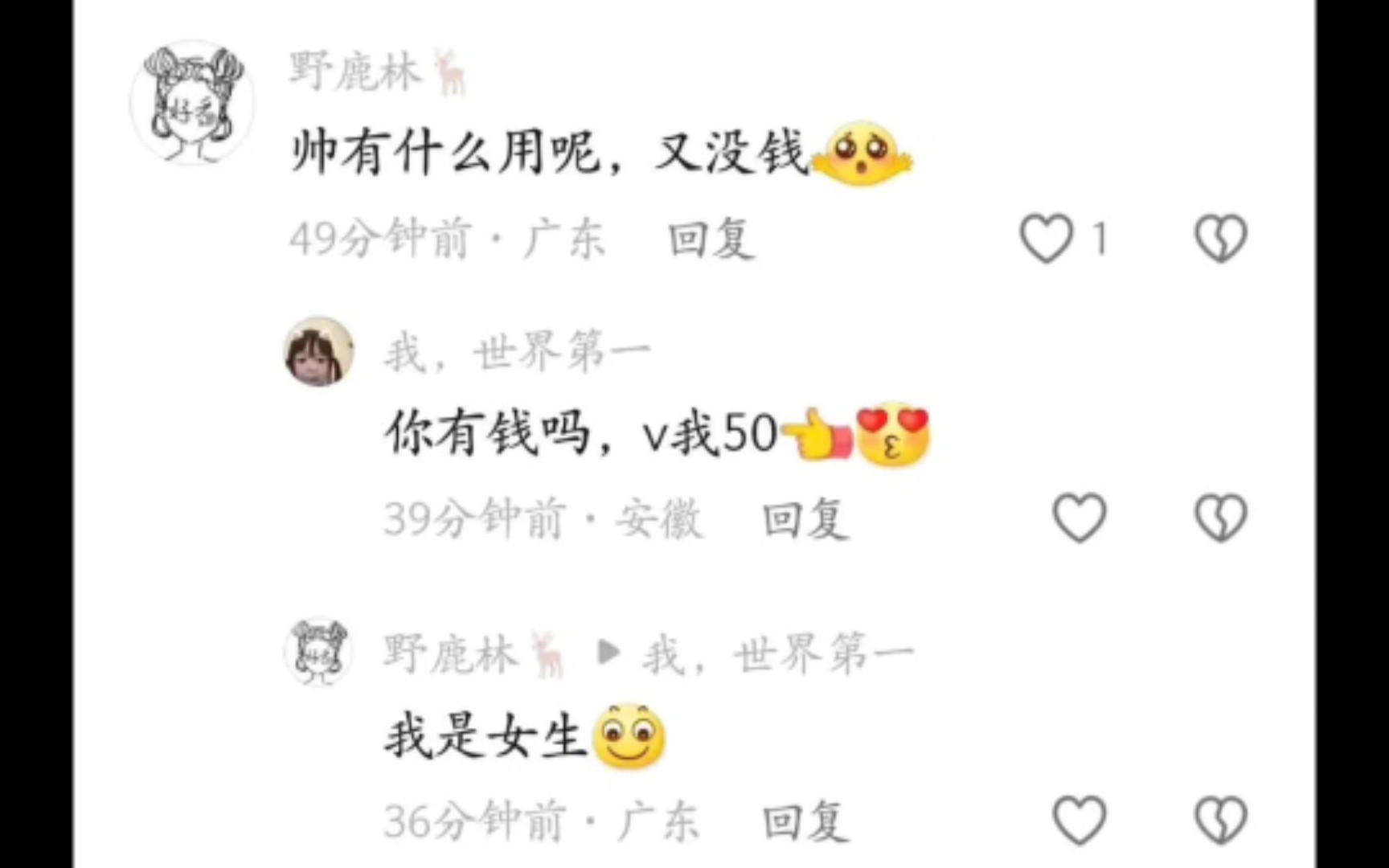Like the reply 你有钱吗，v我50
1389x868 pixels.
1080,518
